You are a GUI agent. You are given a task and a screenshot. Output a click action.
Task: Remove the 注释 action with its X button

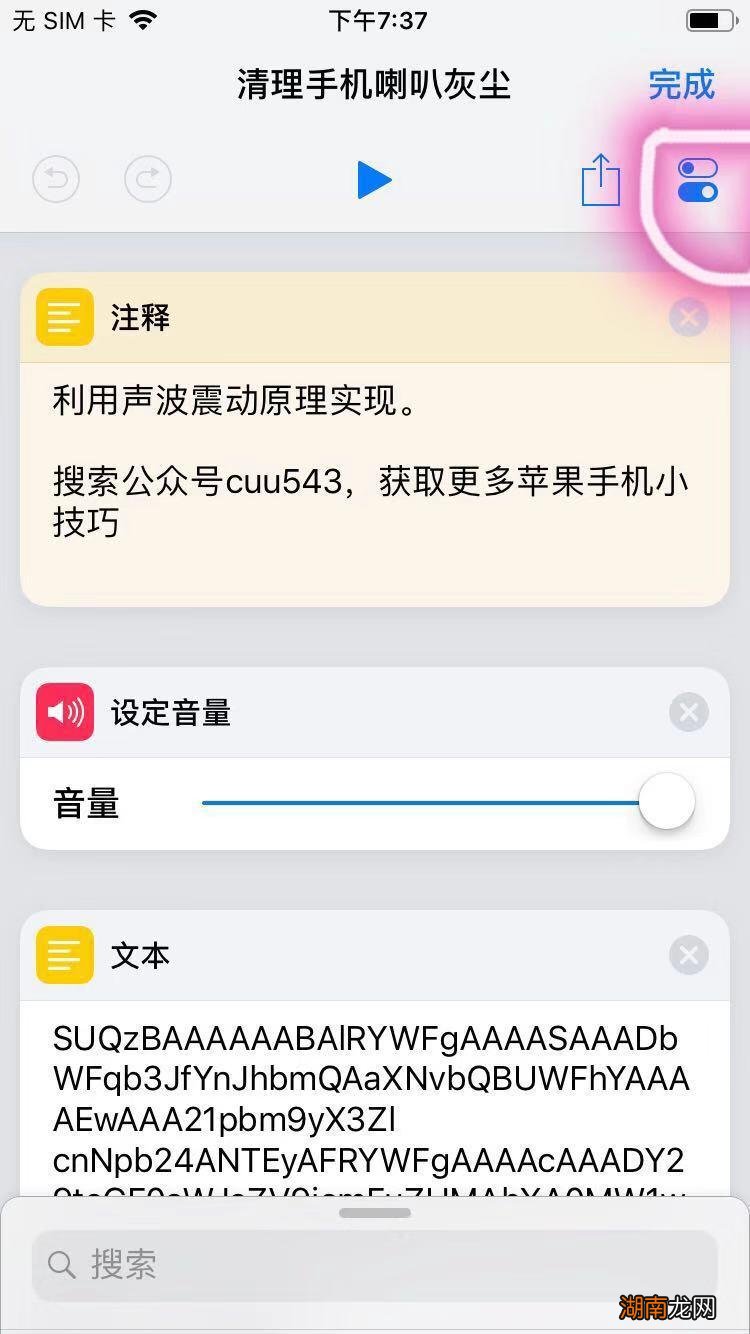click(688, 317)
